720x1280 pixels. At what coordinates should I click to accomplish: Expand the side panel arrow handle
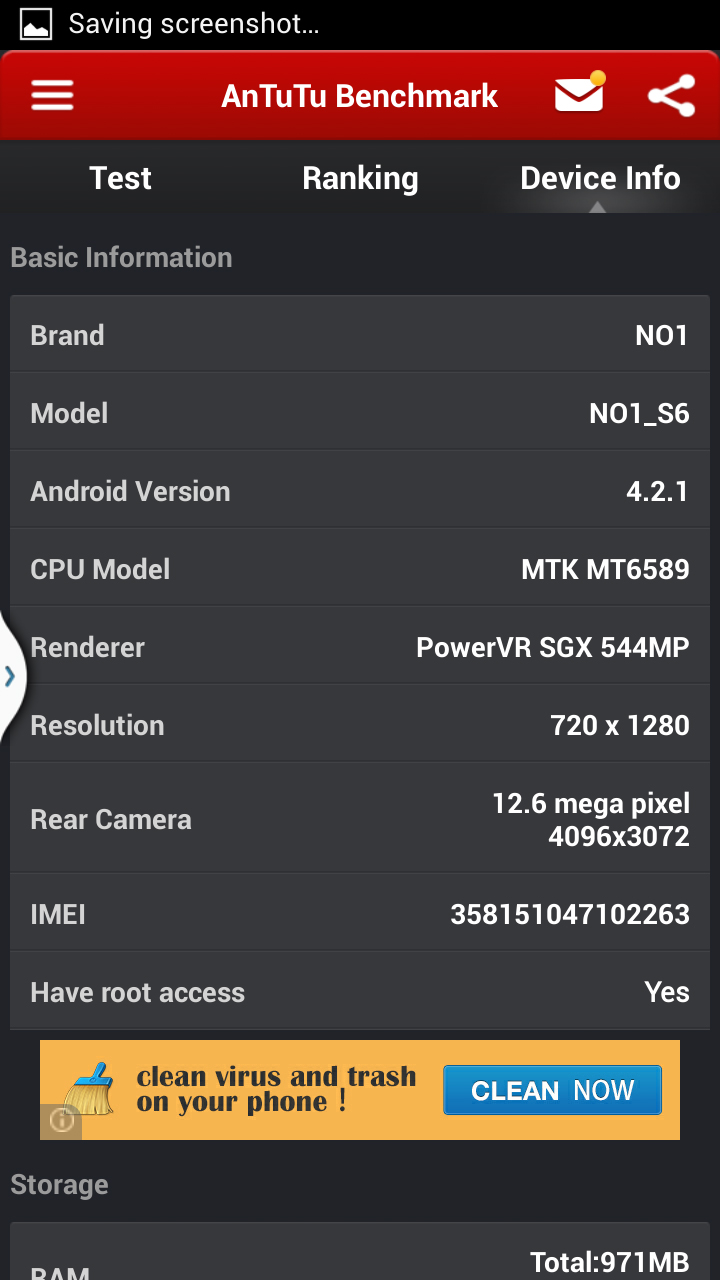[x=10, y=676]
